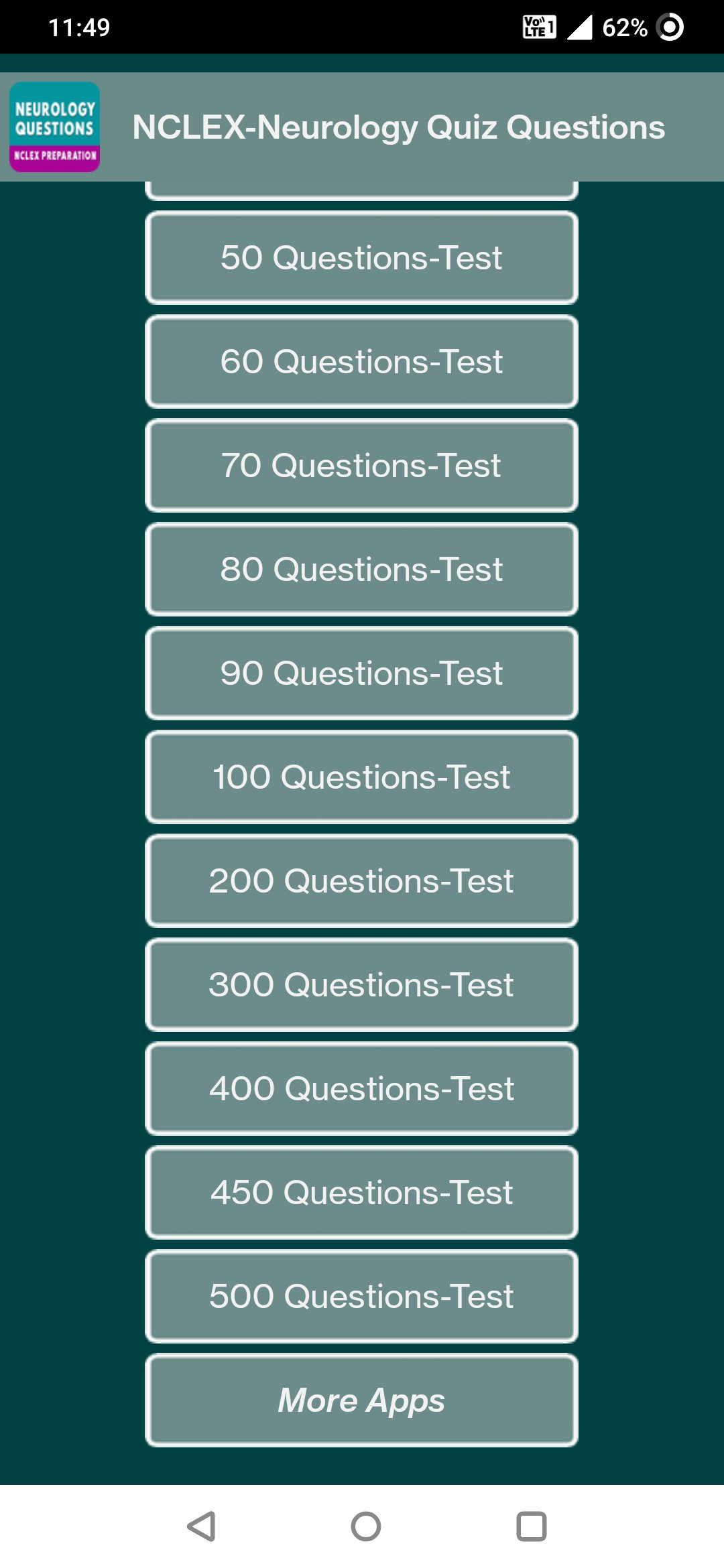Launch the 90 Questions-Test
This screenshot has height=1568, width=724.
361,673
